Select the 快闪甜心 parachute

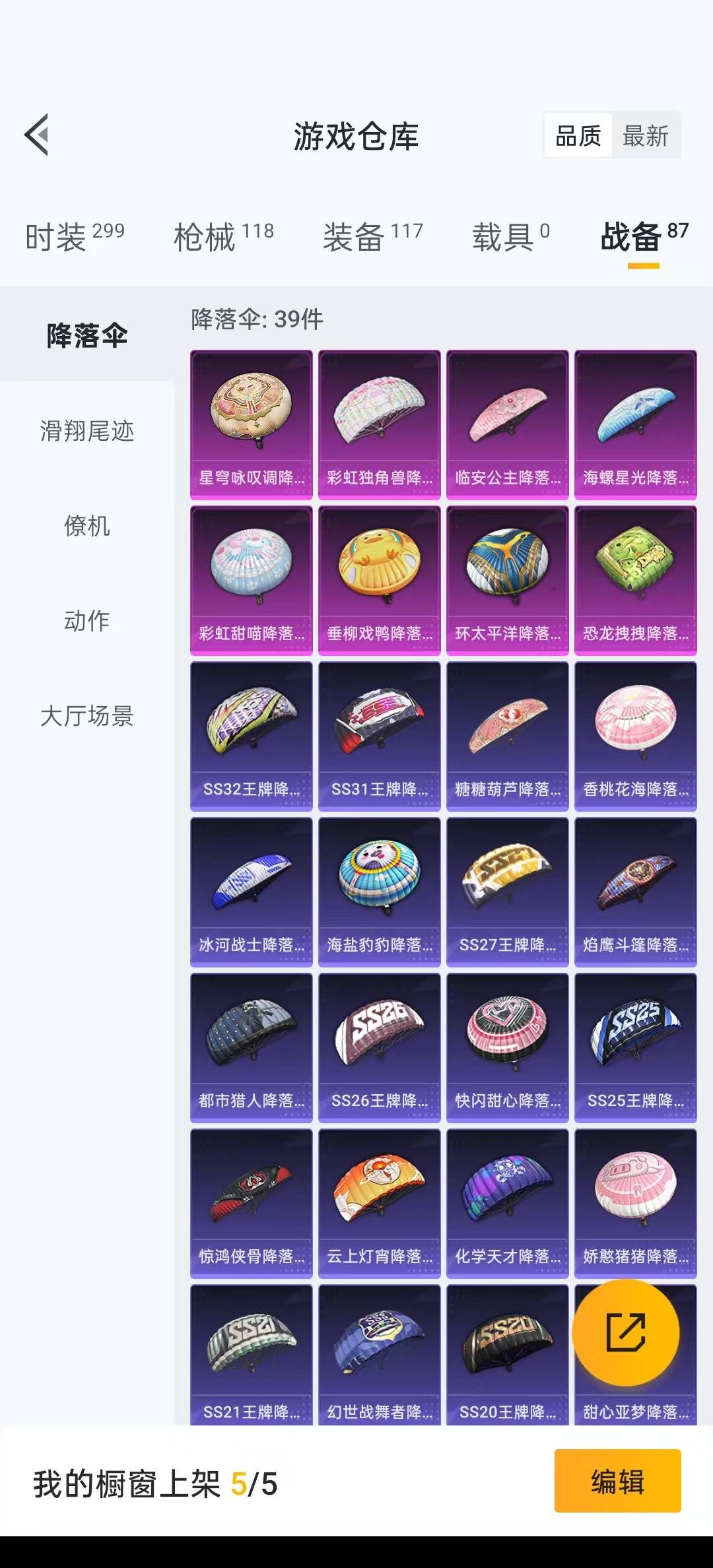pos(508,1048)
